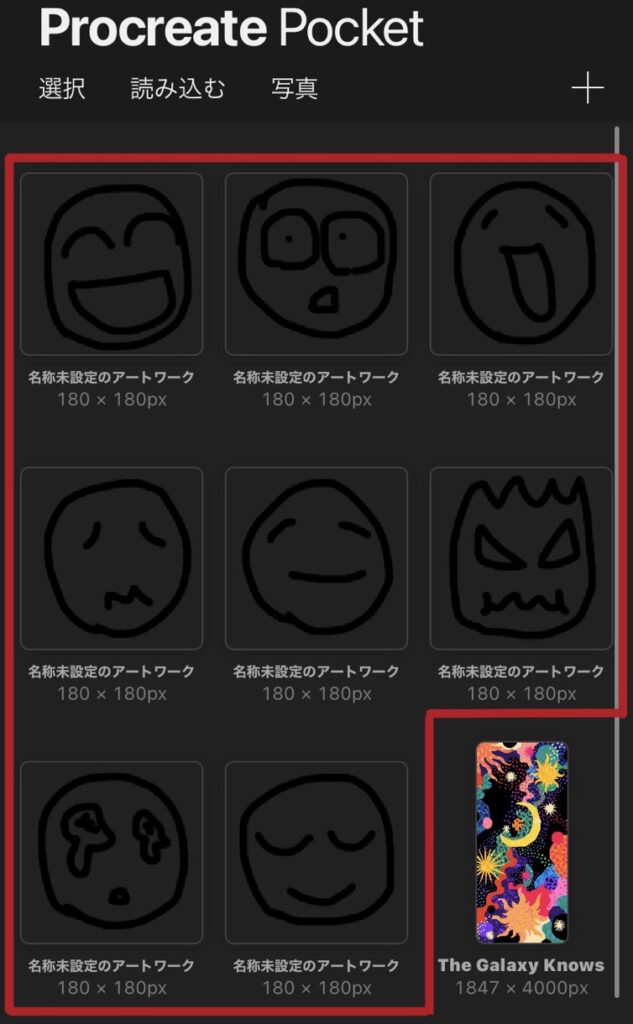Open the surprised face with glasses artwork
Viewport: 633px width, 1024px height.
[316, 264]
